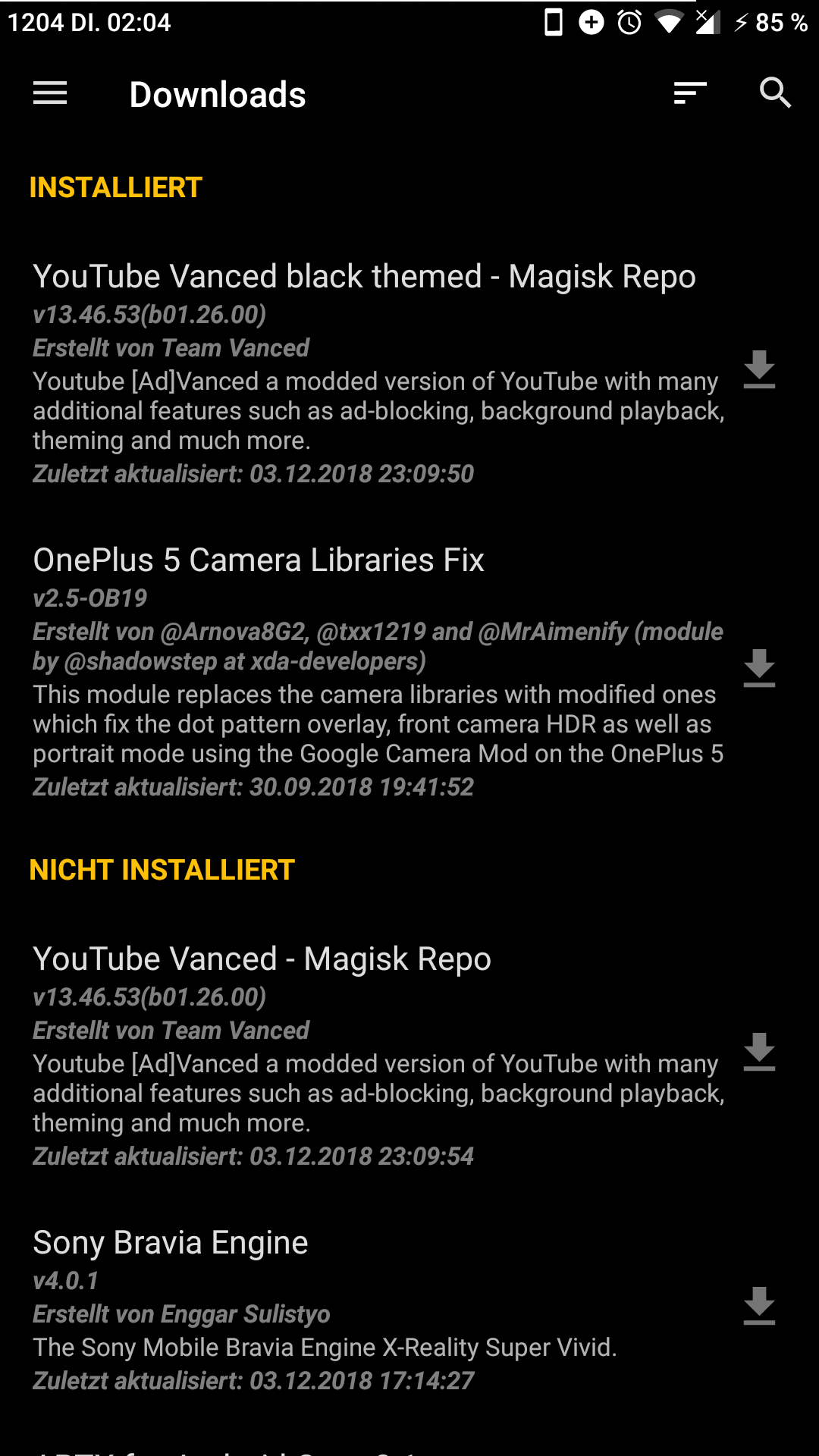Screen dimensions: 819x1456
Task: Download OnePlus 5 Camera Libraries Fix
Action: 759,669
